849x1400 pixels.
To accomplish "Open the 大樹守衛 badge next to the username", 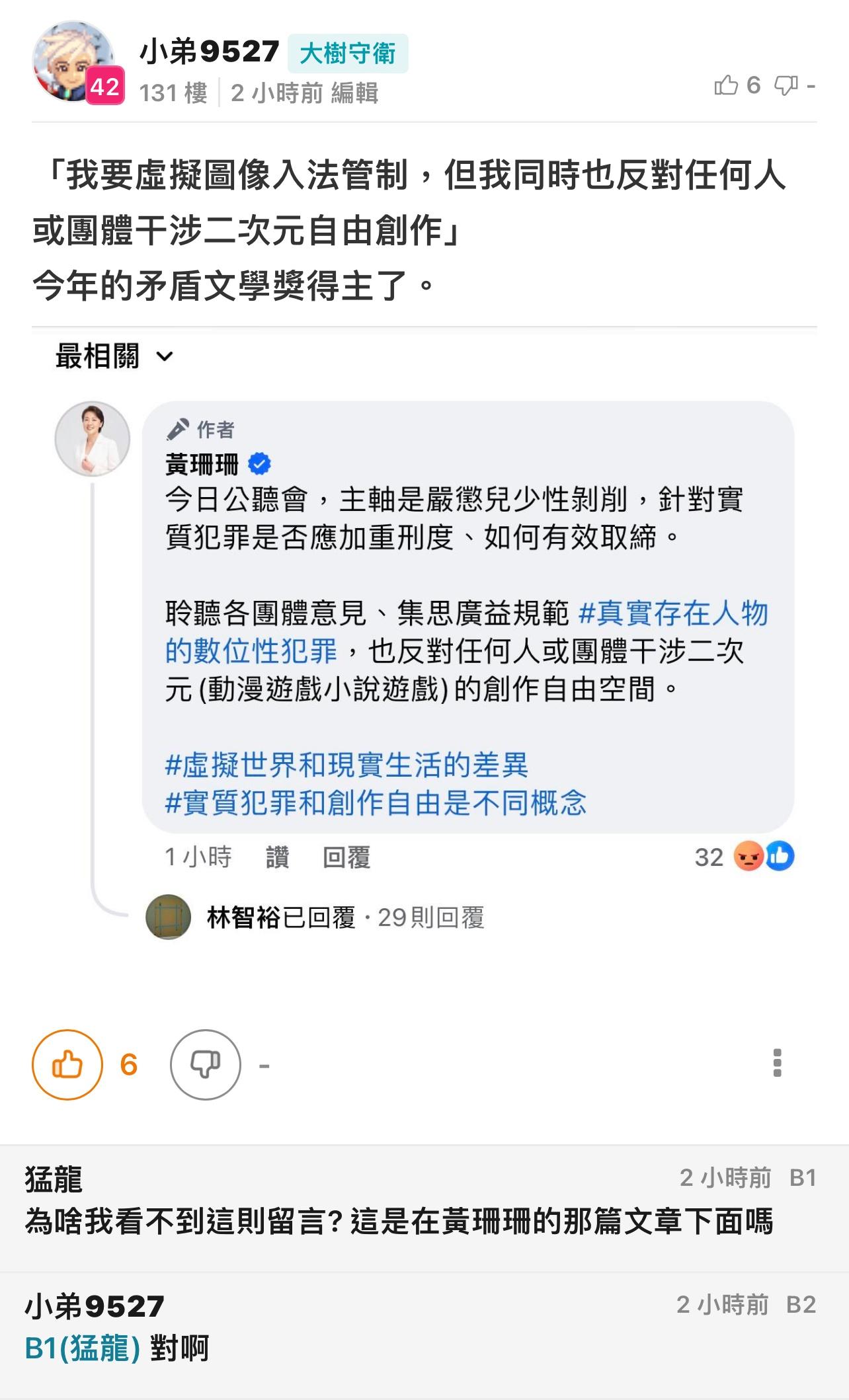I will pos(348,54).
